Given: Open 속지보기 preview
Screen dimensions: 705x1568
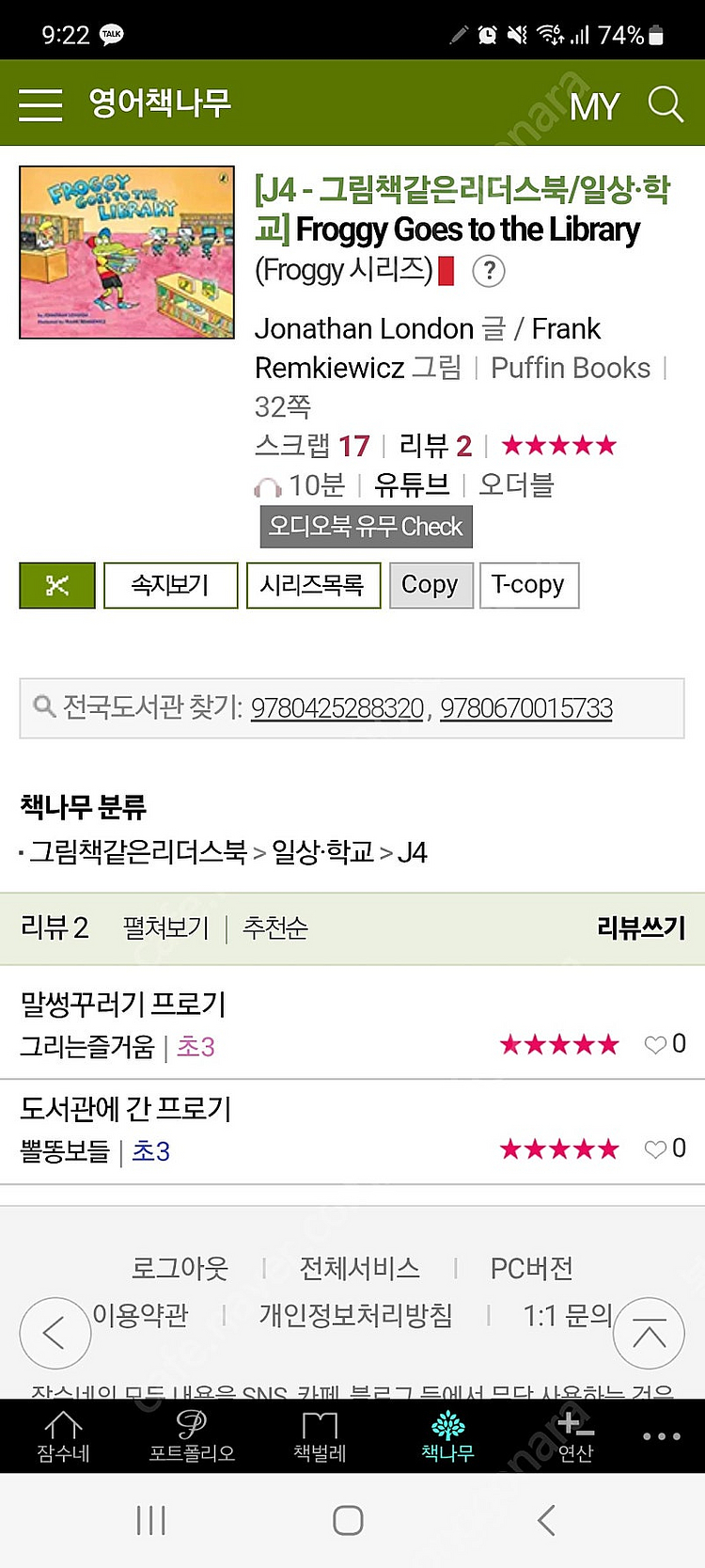Looking at the screenshot, I should (x=170, y=585).
